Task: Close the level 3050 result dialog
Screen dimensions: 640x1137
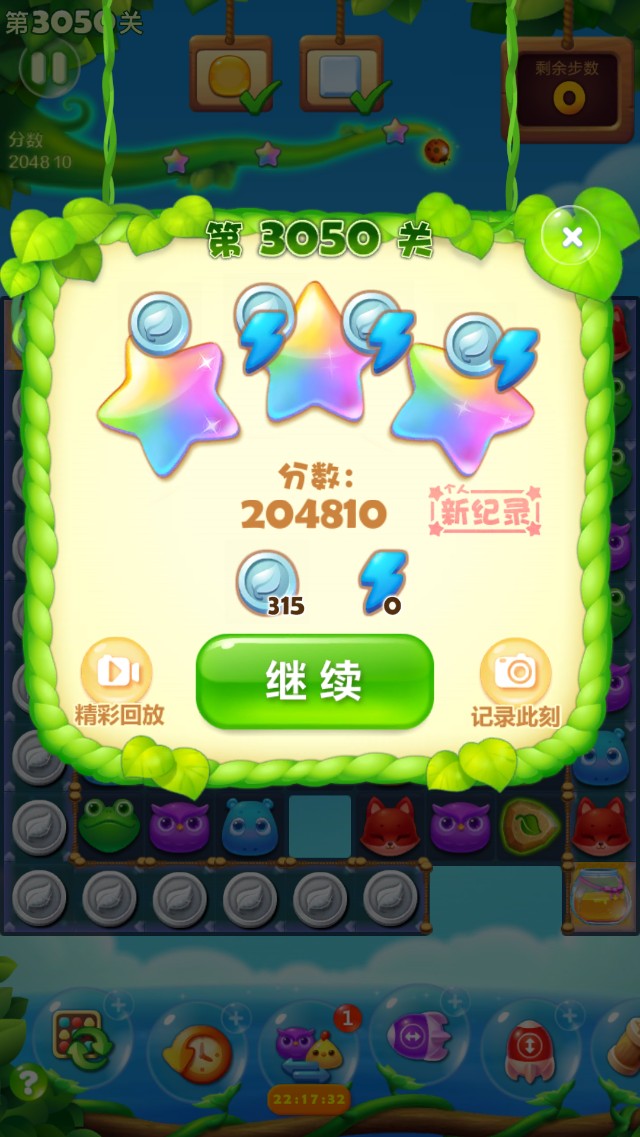Action: (571, 237)
